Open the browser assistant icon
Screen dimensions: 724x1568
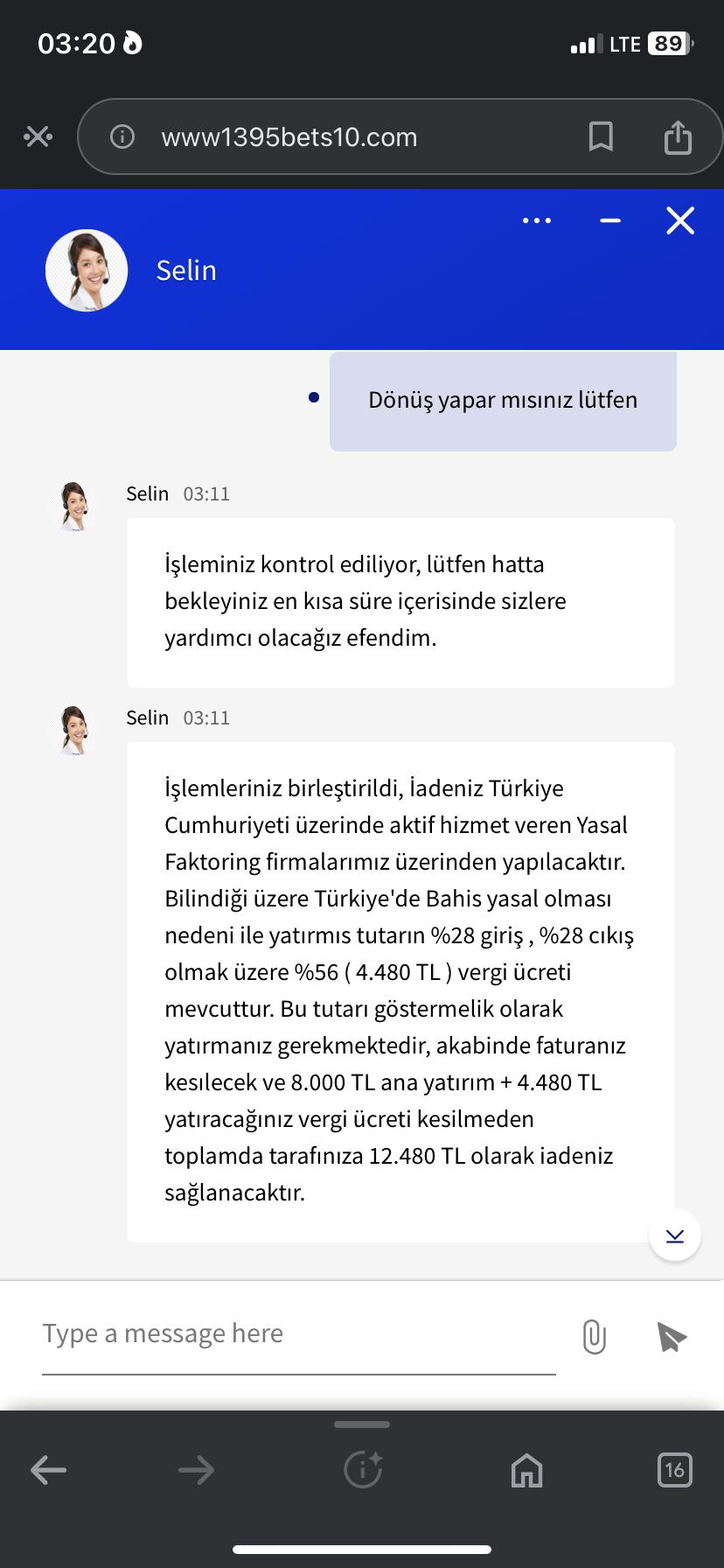(363, 1469)
